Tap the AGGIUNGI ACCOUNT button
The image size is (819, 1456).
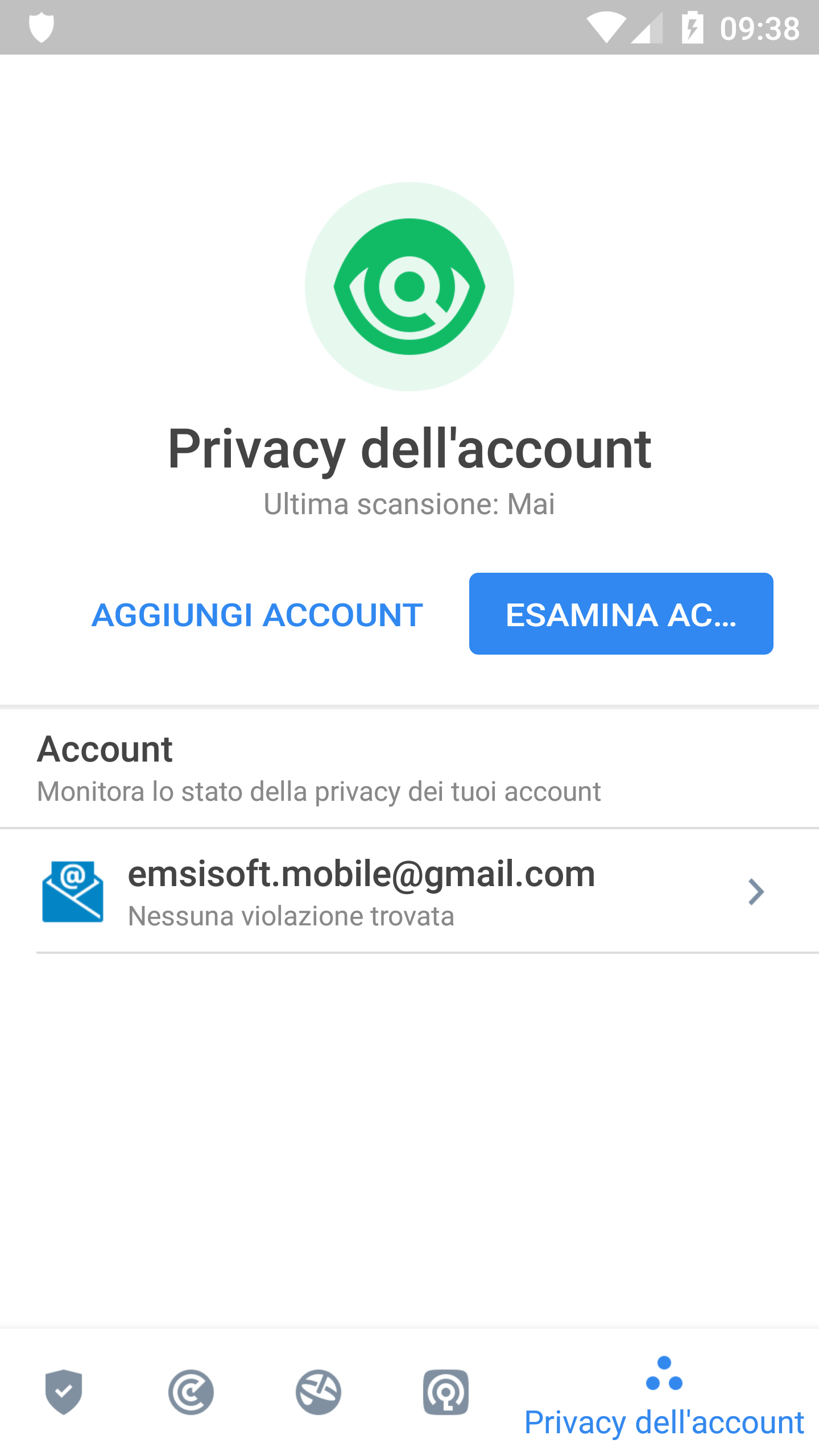pyautogui.click(x=257, y=614)
